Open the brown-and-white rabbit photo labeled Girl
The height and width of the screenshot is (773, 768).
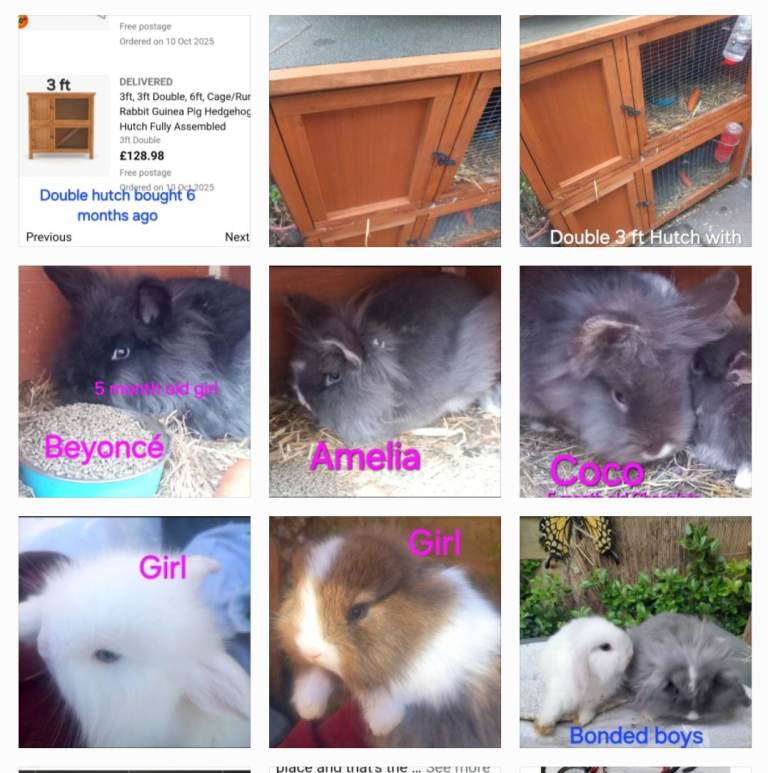[384, 631]
